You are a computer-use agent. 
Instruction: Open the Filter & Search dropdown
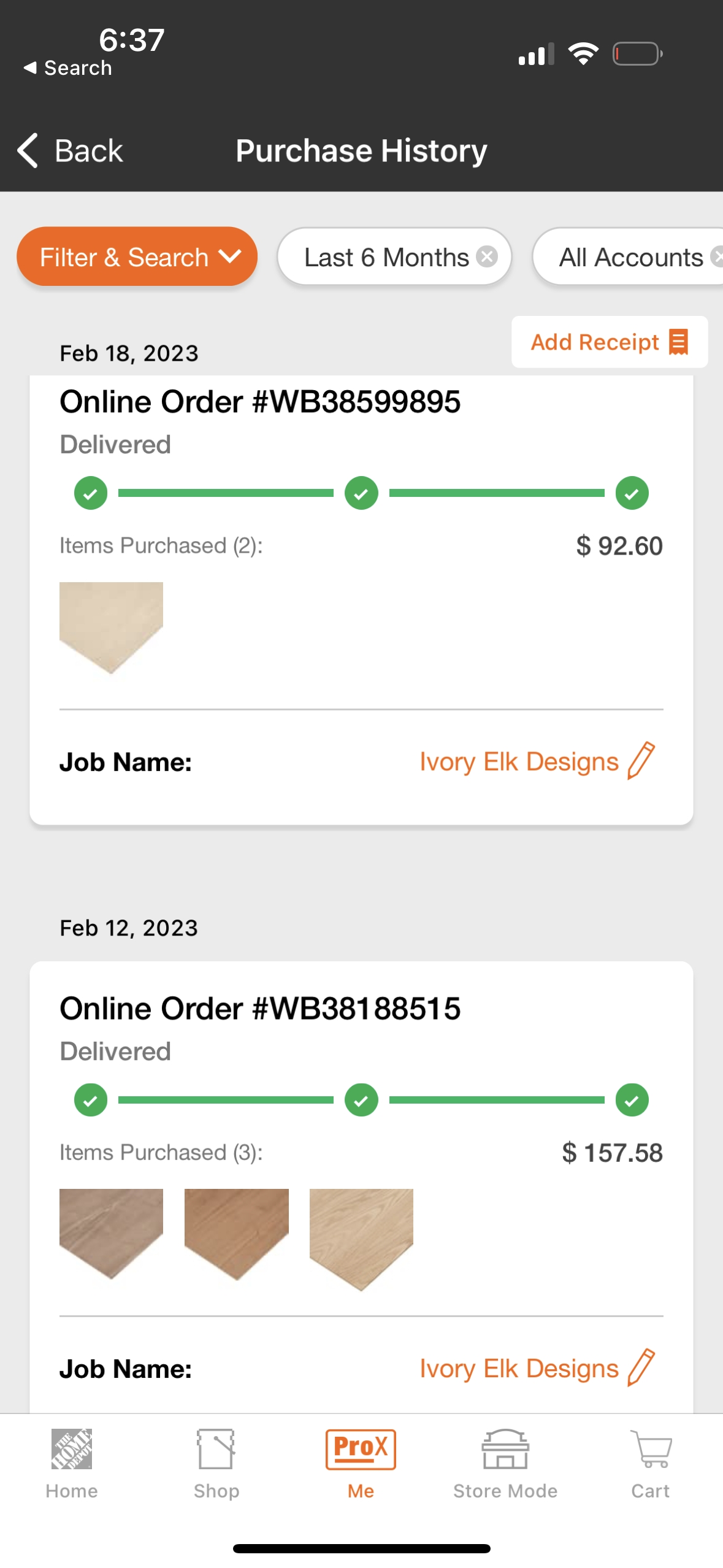[x=137, y=256]
